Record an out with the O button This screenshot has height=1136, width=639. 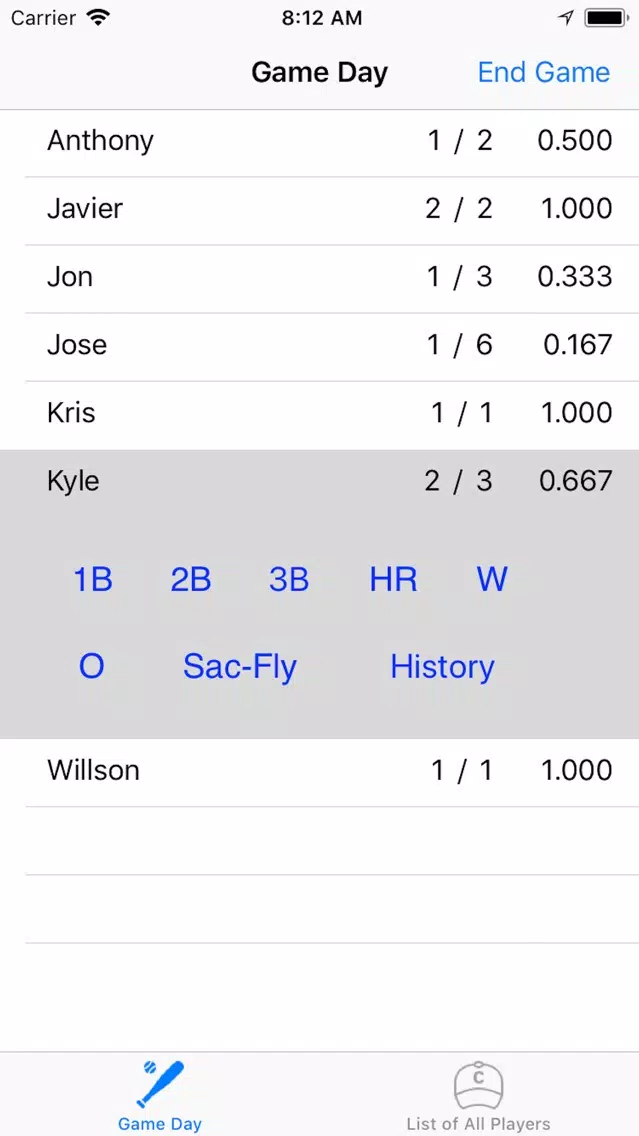(91, 667)
